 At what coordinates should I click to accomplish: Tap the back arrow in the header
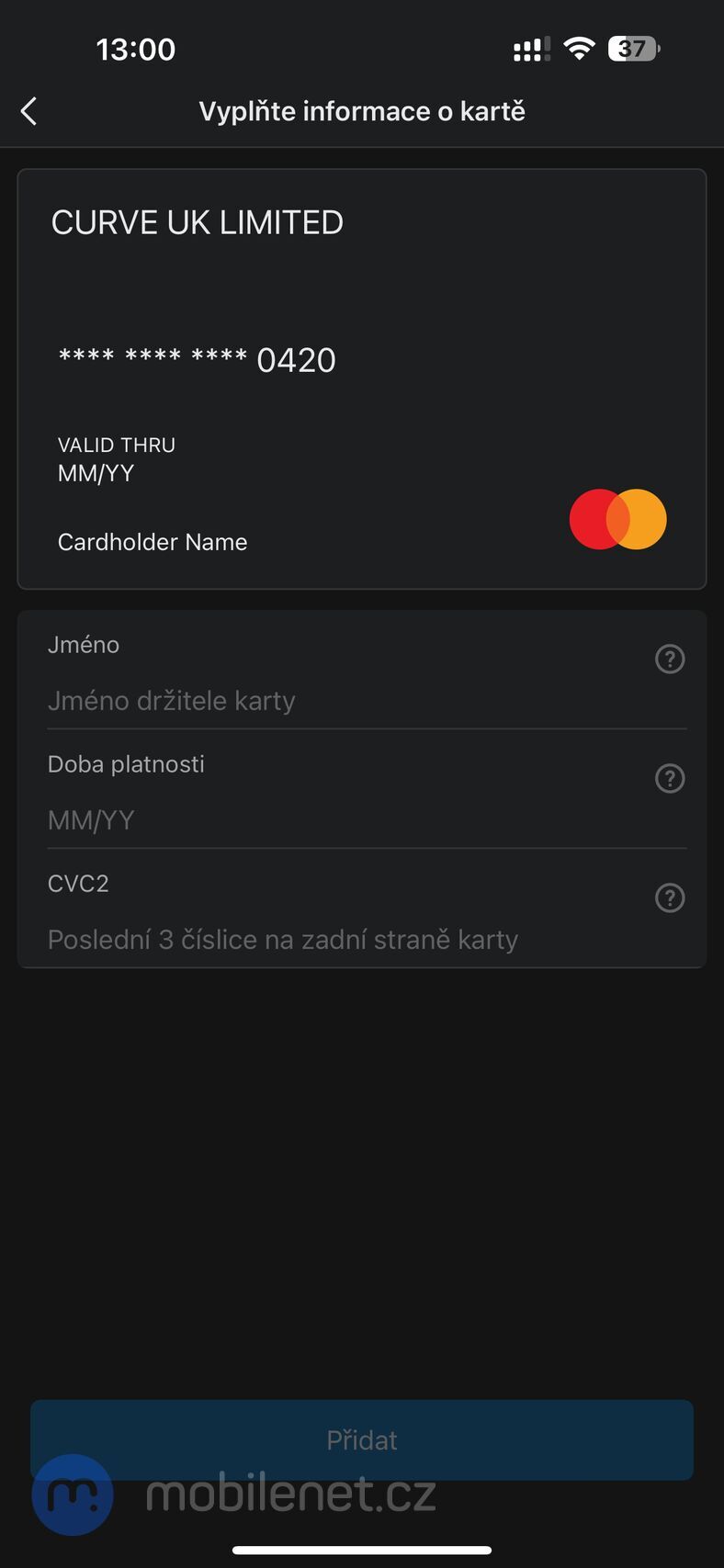(x=28, y=110)
